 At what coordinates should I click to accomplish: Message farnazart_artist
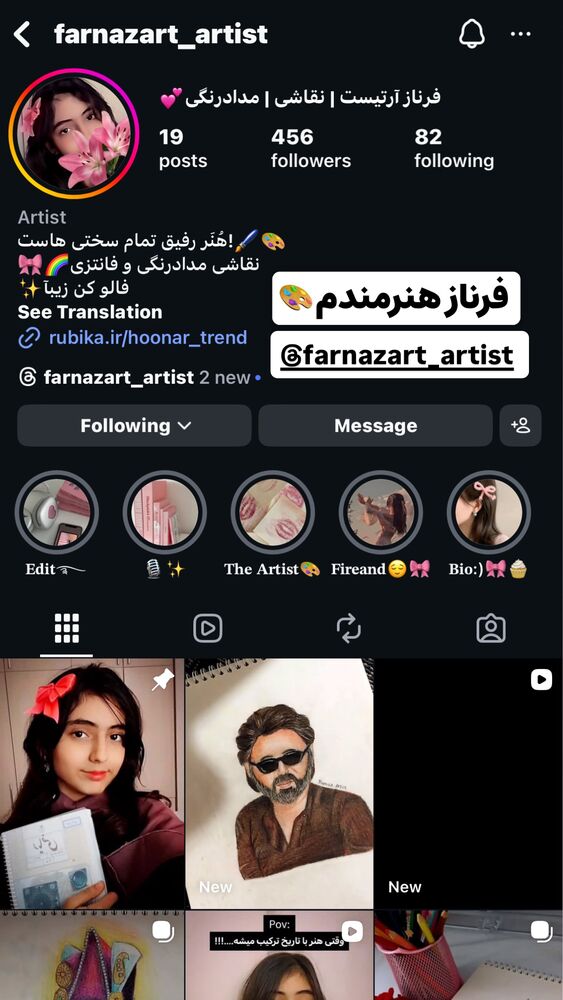click(x=376, y=425)
